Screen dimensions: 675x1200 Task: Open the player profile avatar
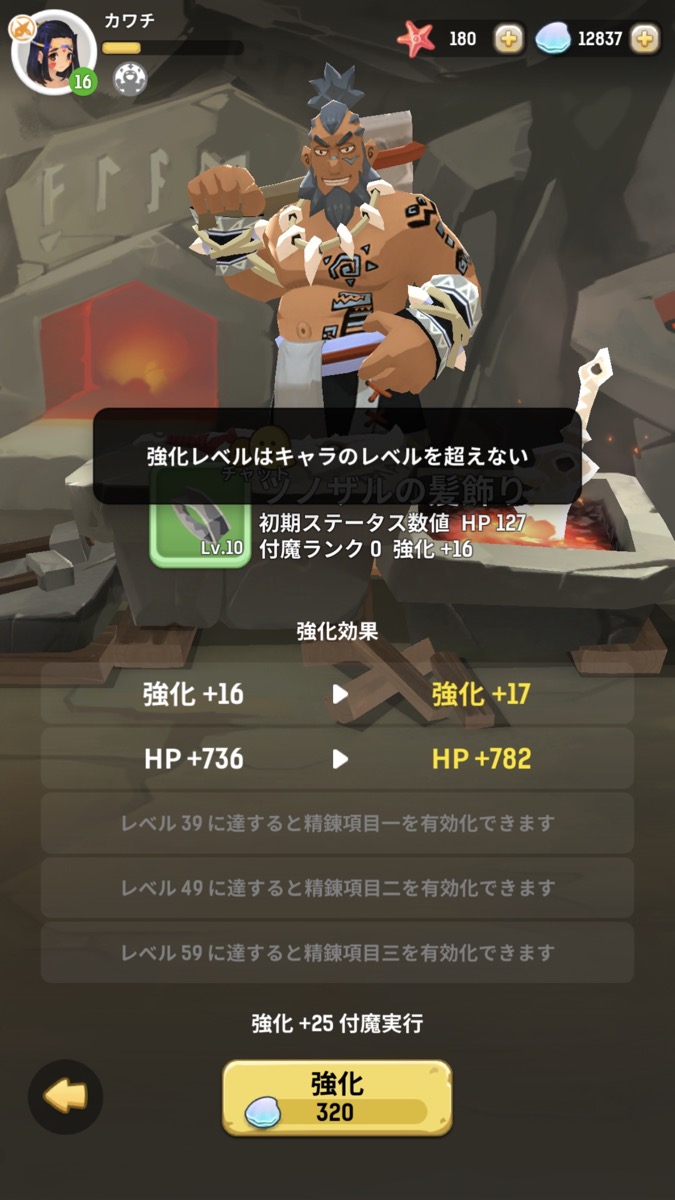pyautogui.click(x=50, y=52)
